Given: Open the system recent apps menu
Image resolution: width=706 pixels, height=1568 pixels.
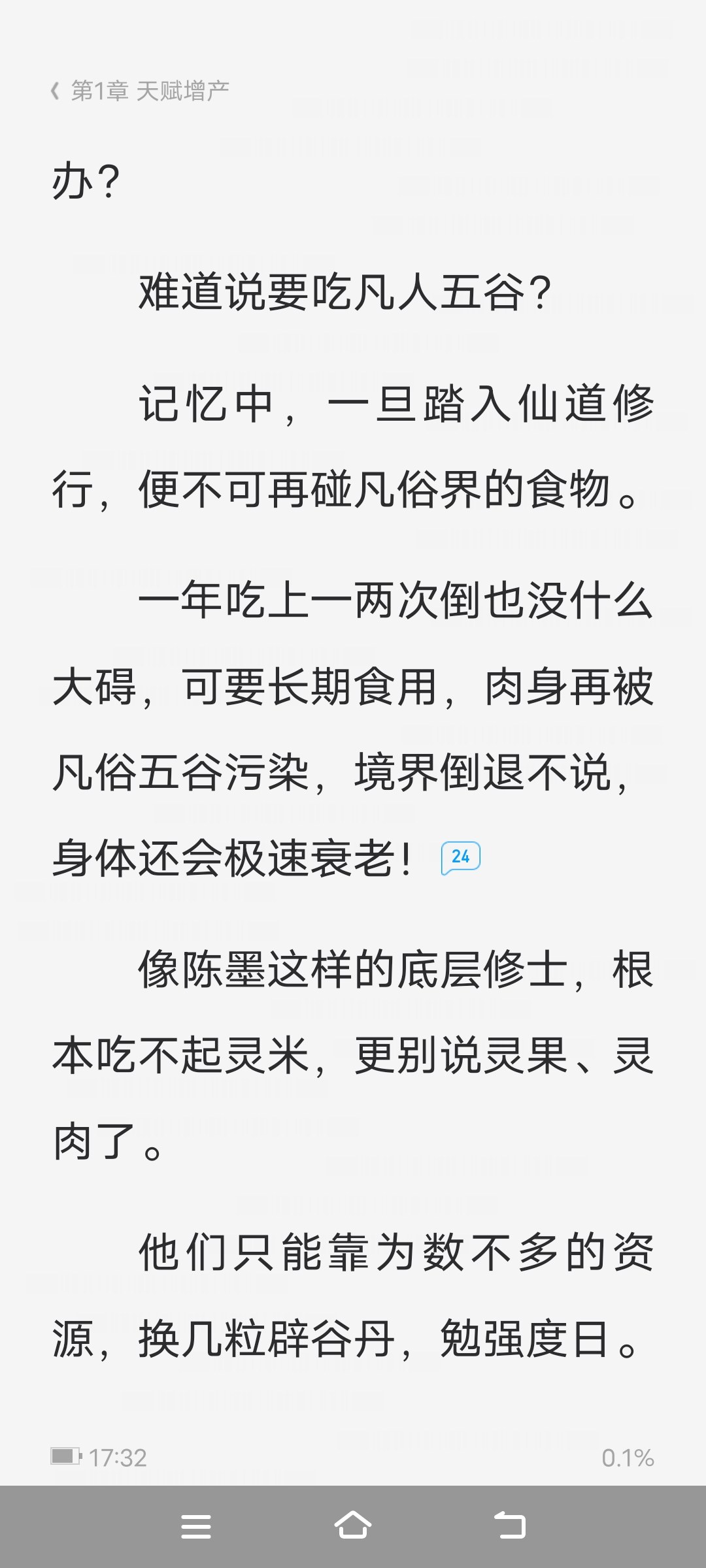Looking at the screenshot, I should [196, 1527].
